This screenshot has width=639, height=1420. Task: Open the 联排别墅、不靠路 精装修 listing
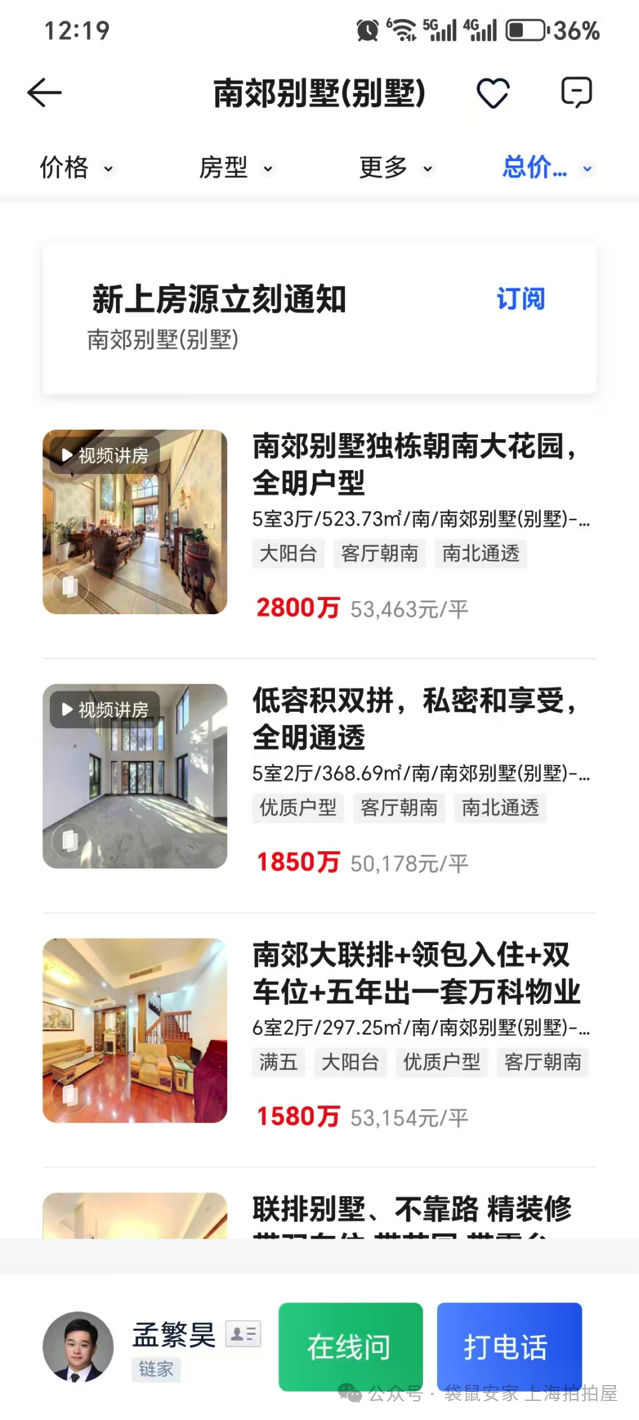(x=411, y=1211)
